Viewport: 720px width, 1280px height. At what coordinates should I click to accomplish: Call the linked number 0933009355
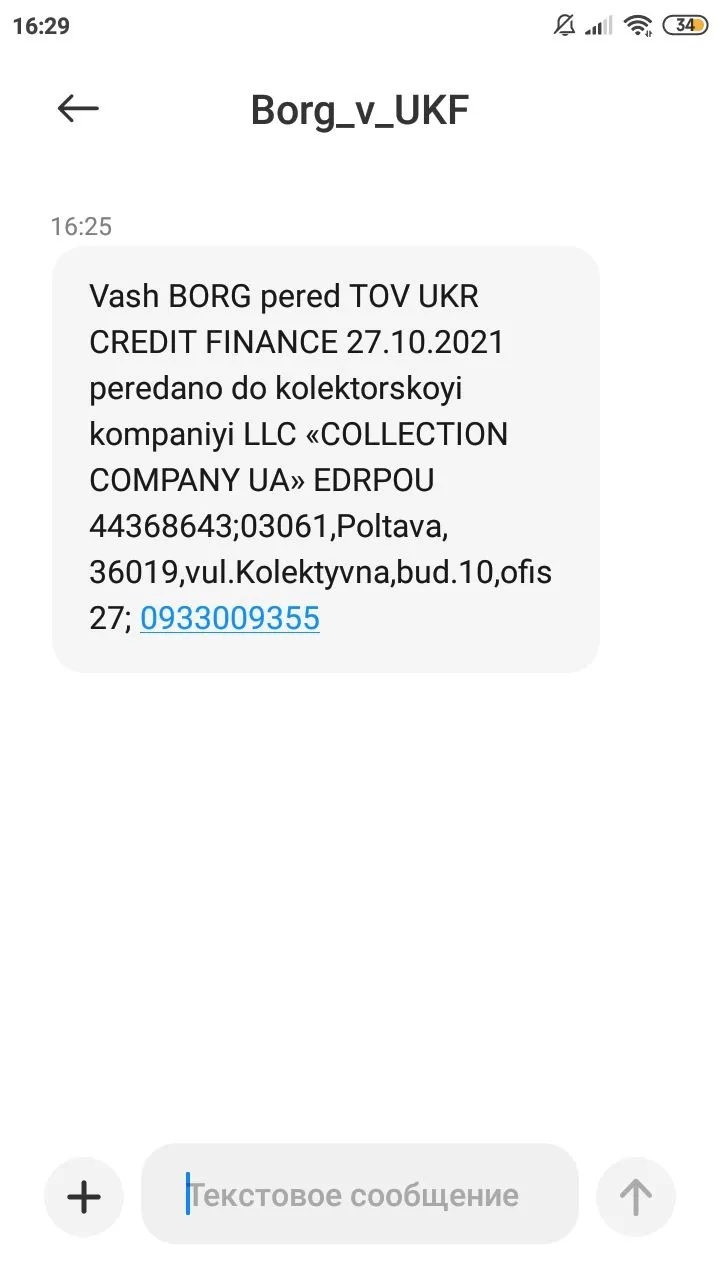coord(230,619)
